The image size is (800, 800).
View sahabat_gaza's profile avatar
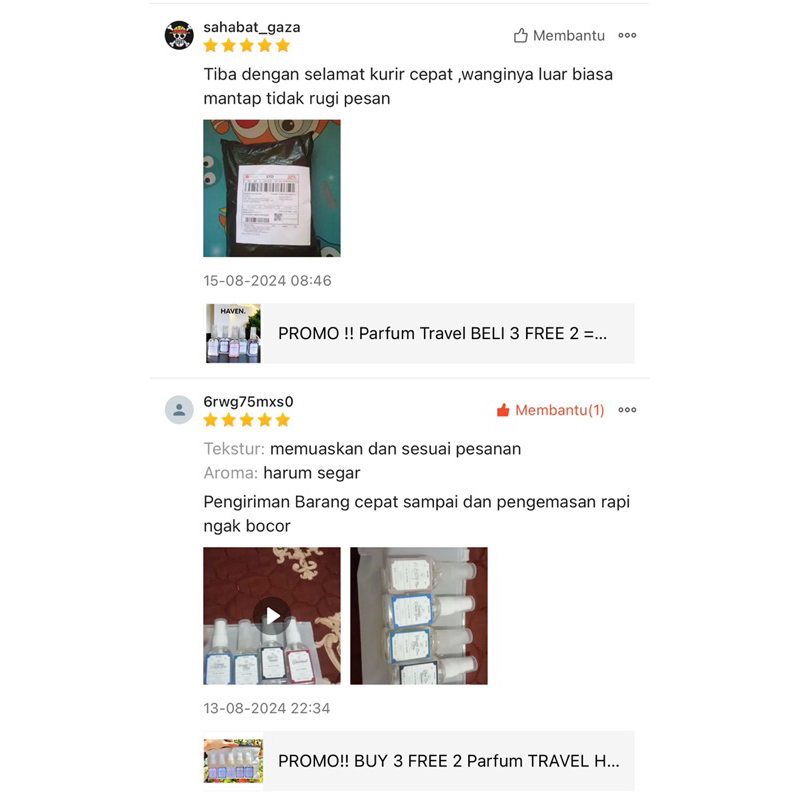pyautogui.click(x=179, y=35)
